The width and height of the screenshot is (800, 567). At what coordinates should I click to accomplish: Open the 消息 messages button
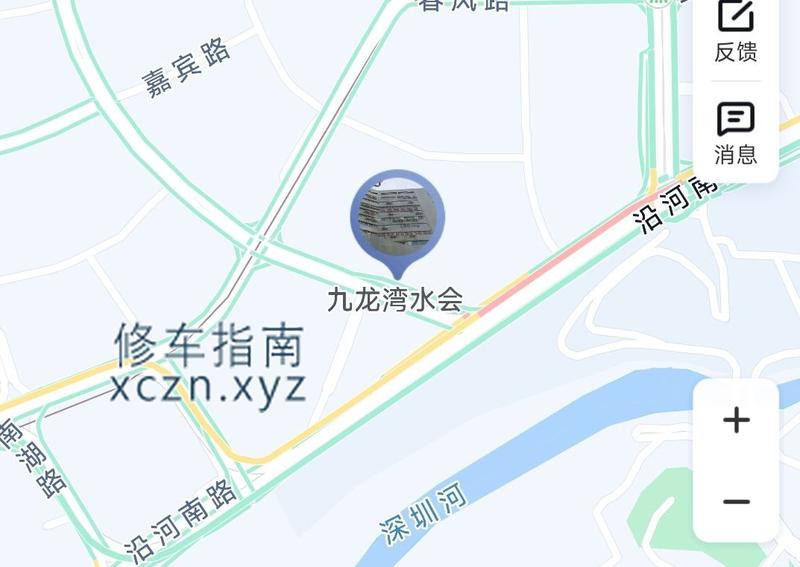[x=735, y=132]
